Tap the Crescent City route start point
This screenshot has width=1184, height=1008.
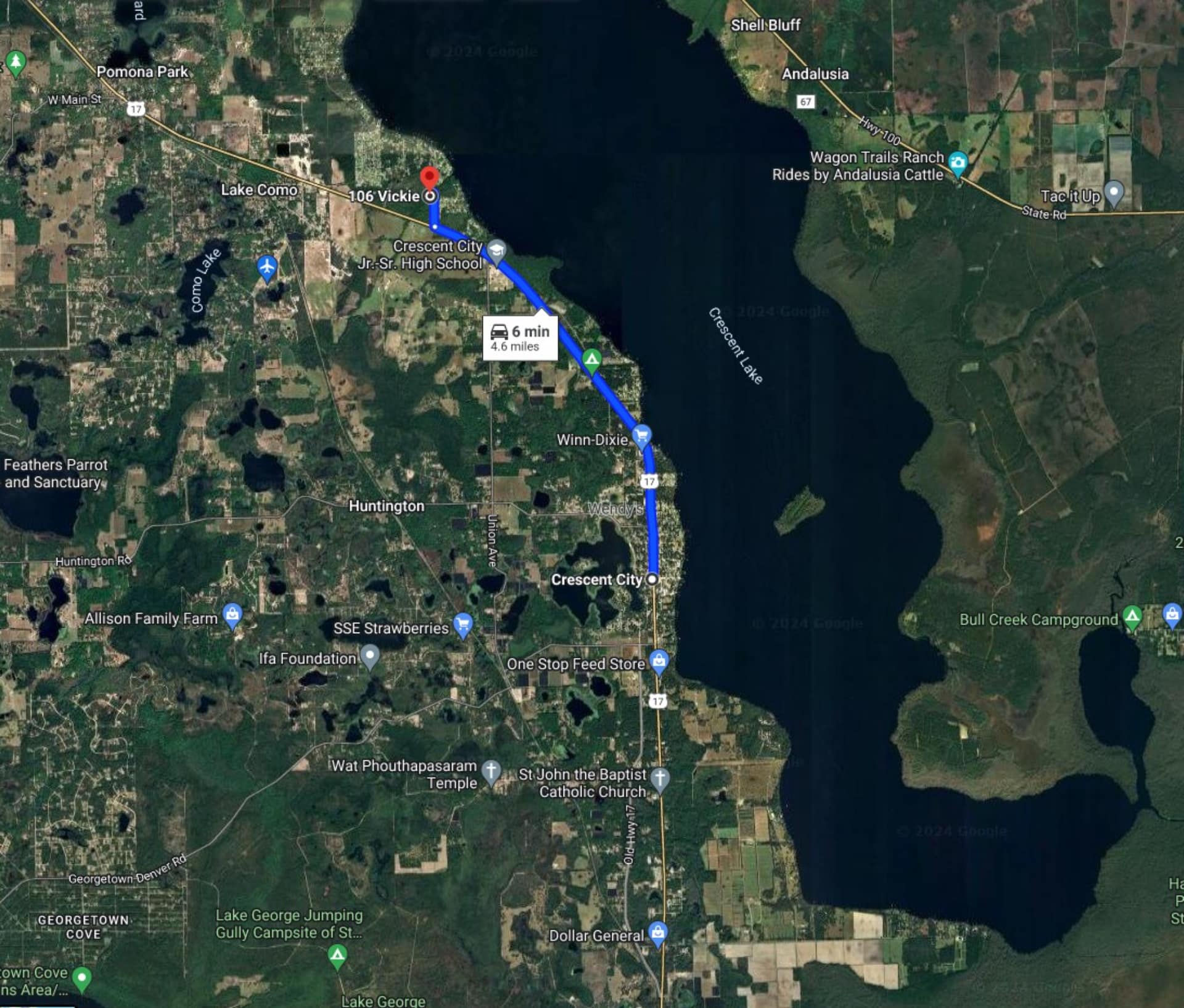pyautogui.click(x=652, y=579)
